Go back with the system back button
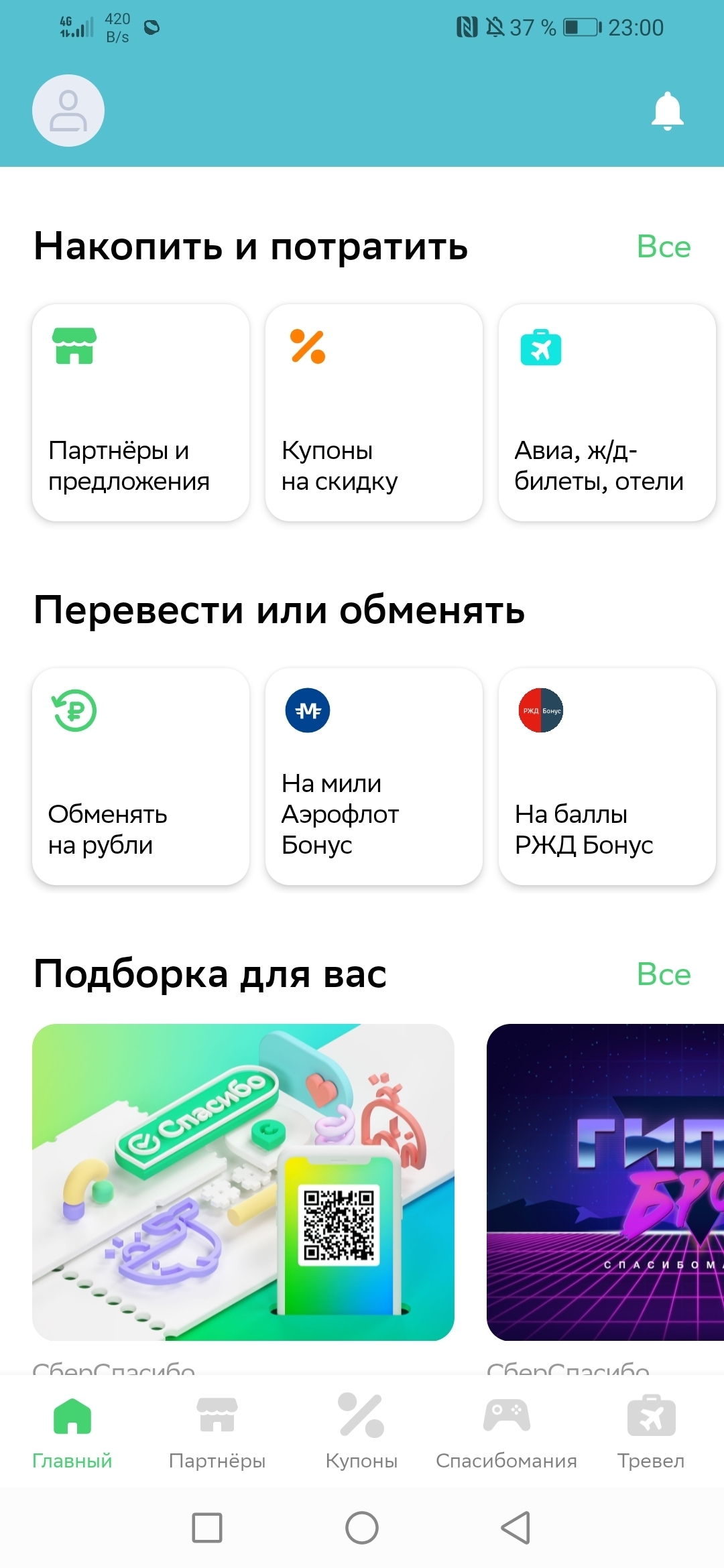724x1568 pixels. pos(516,1528)
